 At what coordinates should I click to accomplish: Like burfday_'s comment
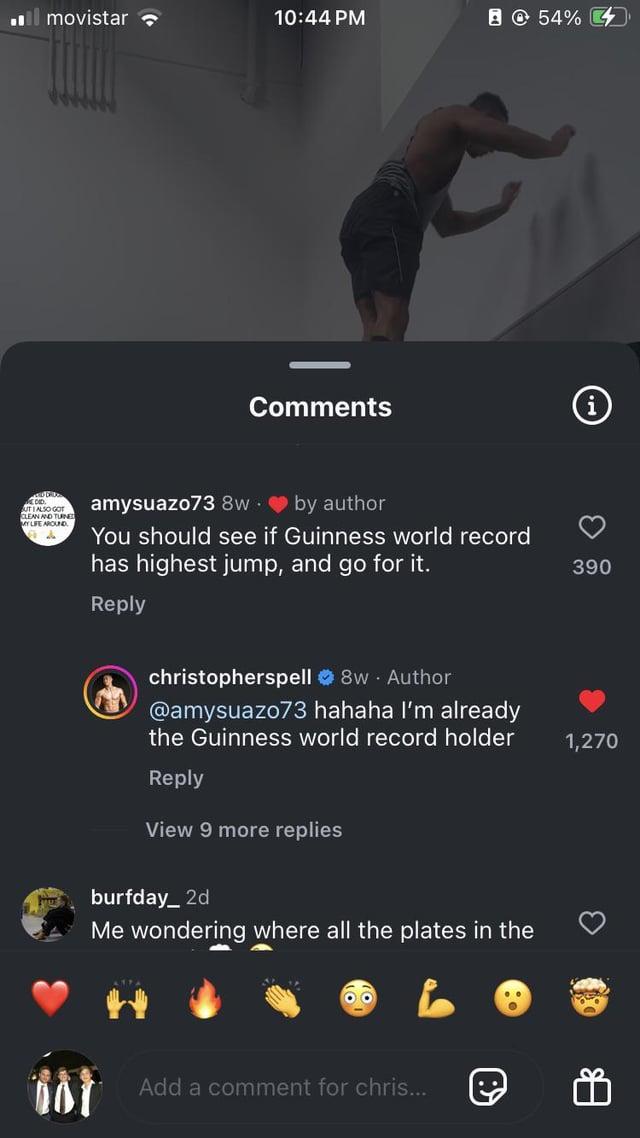tap(592, 923)
